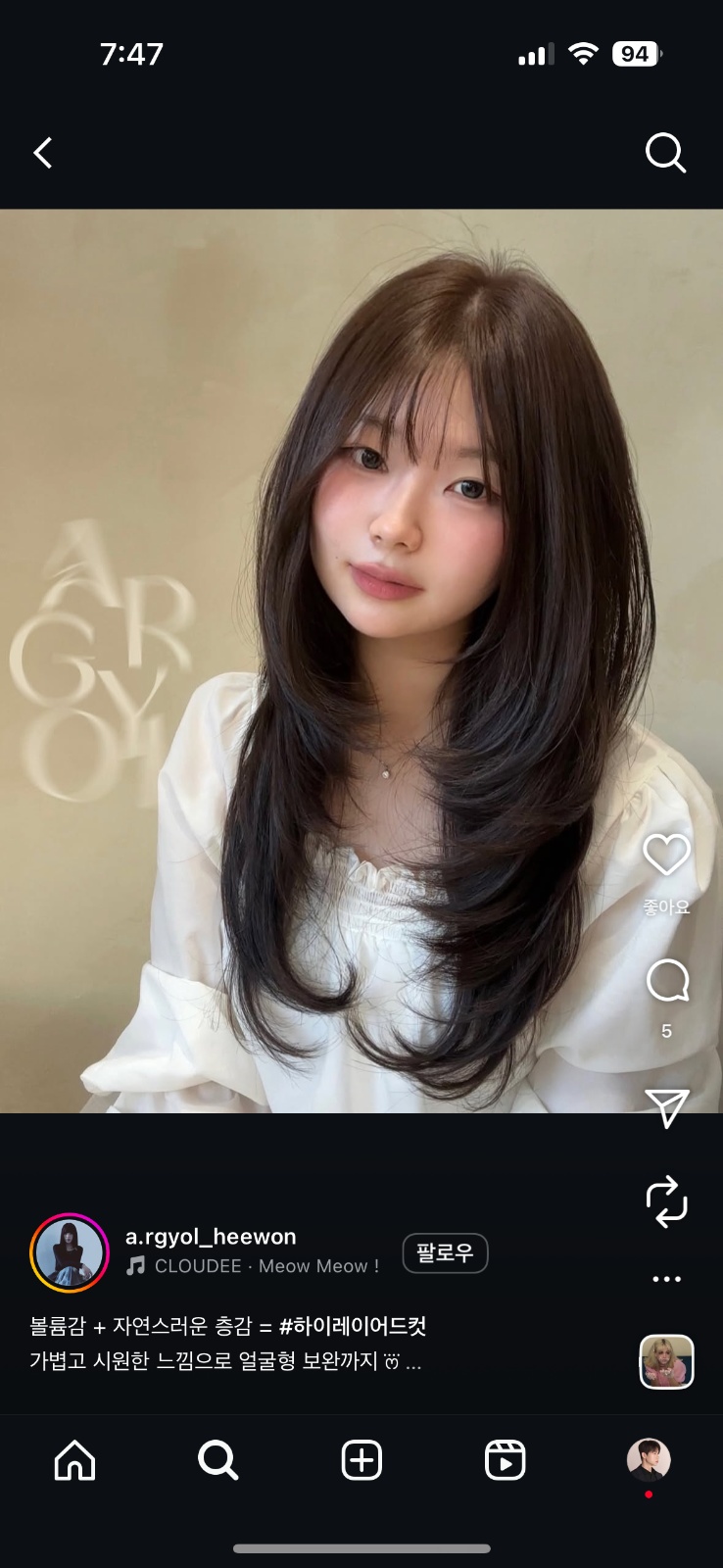Go back using the top-left arrow
The height and width of the screenshot is (1568, 723).
(43, 153)
